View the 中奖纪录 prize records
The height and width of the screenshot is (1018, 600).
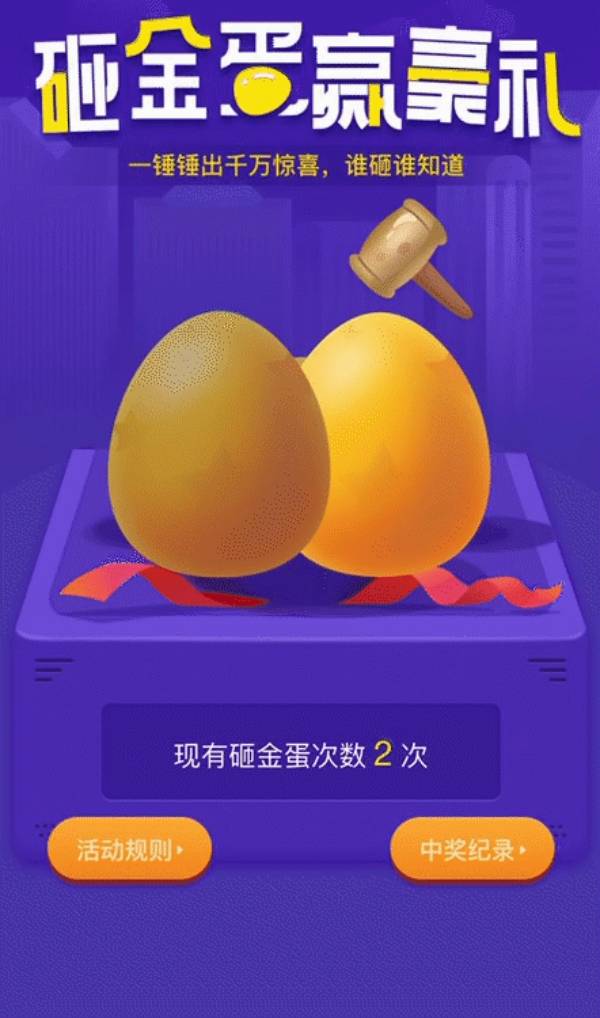[472, 850]
